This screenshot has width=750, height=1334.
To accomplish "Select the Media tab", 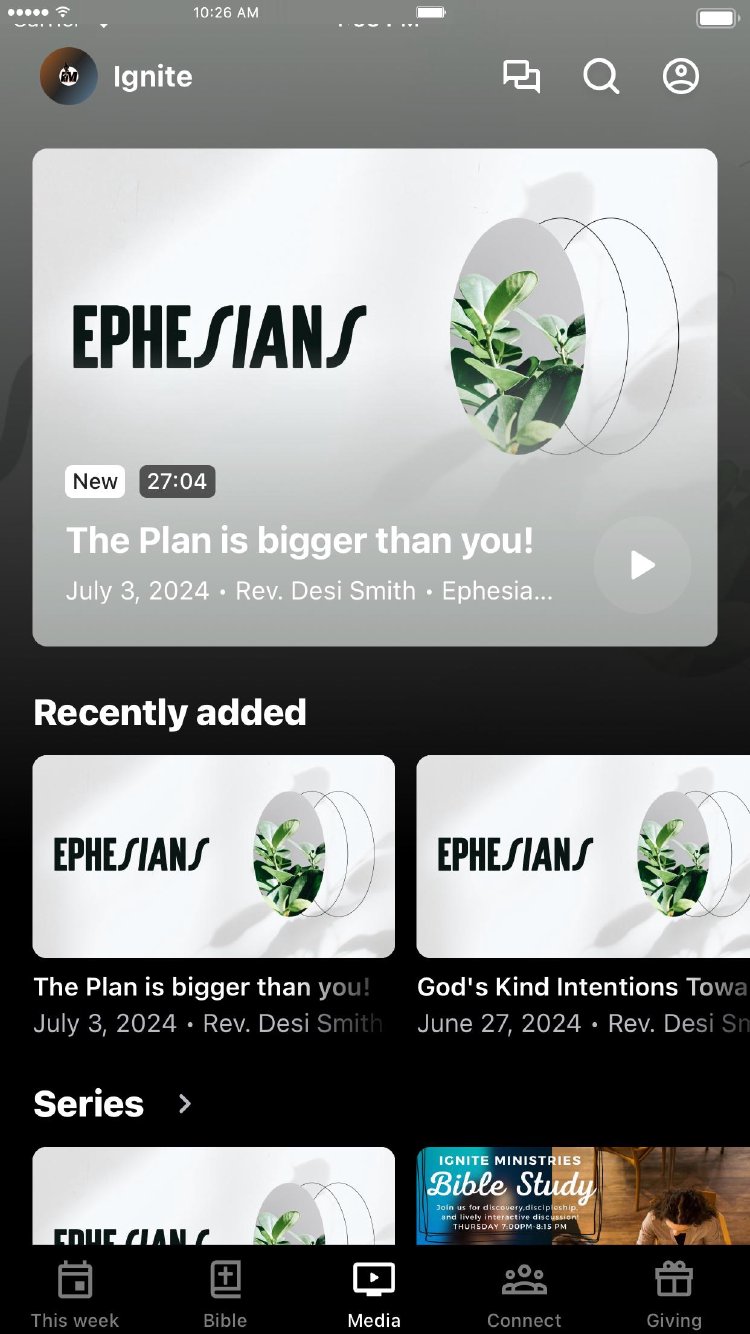I will tap(374, 1294).
